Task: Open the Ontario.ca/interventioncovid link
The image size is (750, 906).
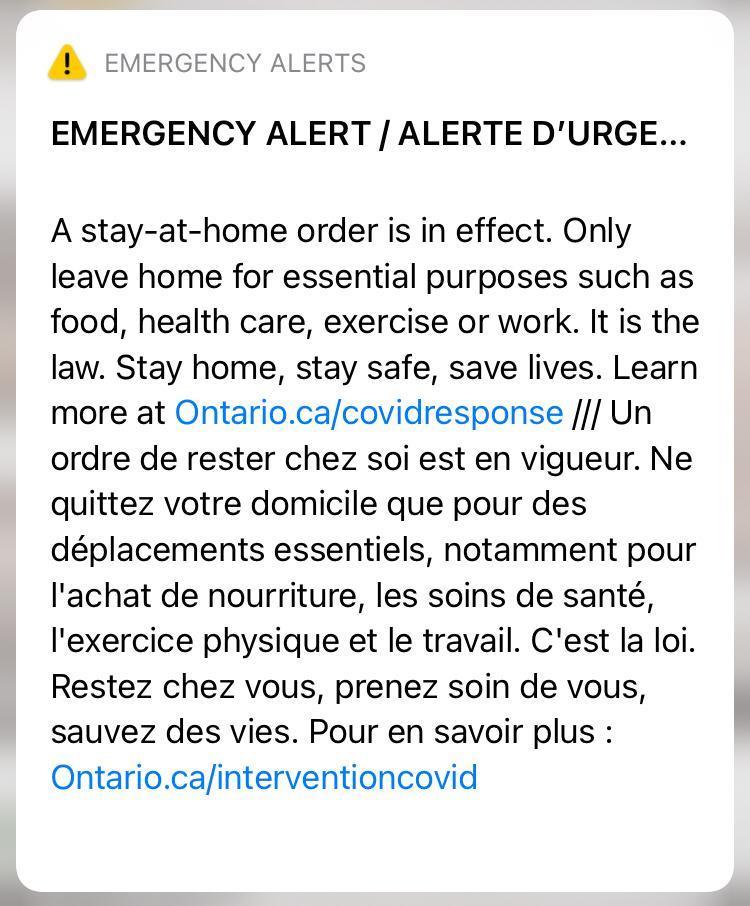Action: pos(264,777)
